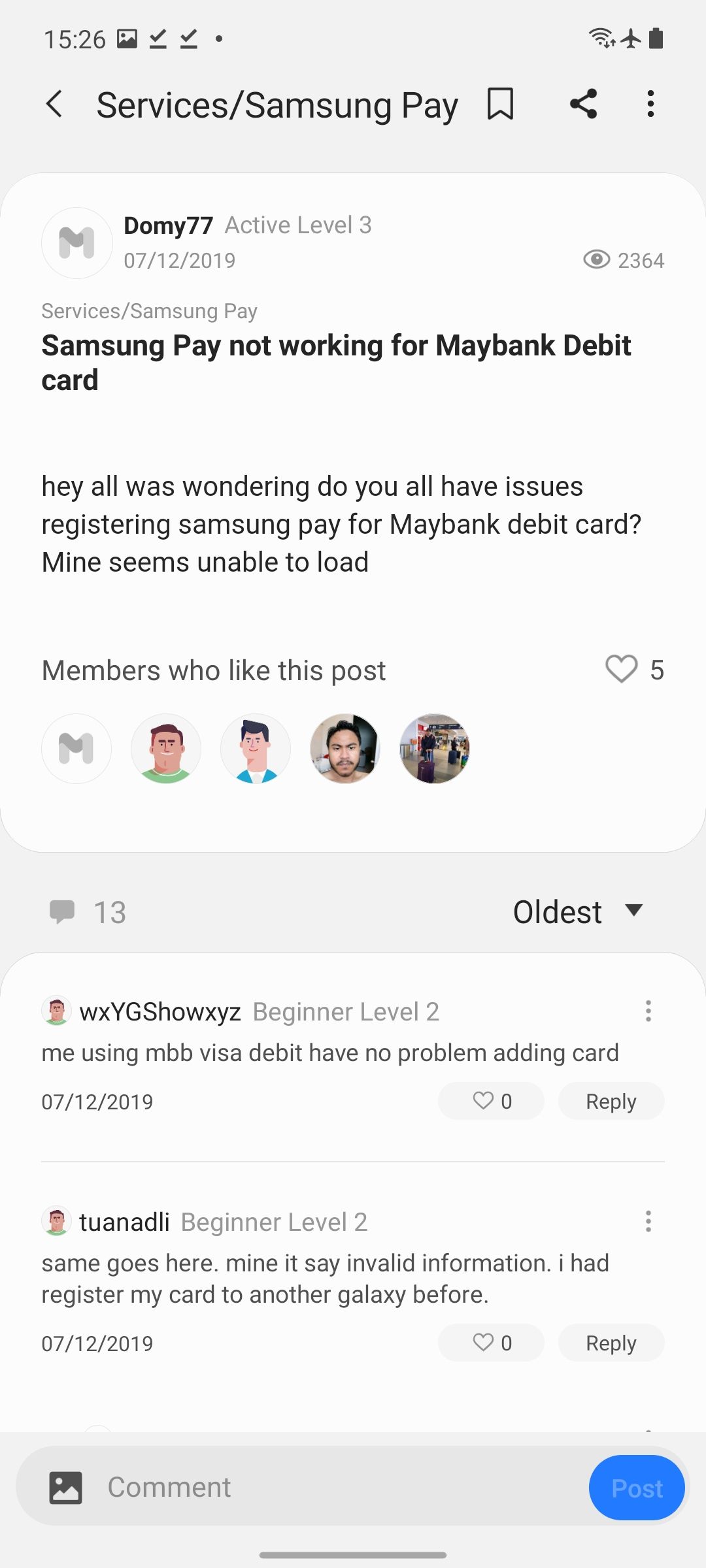
Task: Open Domy77's profile avatar
Action: [x=77, y=243]
